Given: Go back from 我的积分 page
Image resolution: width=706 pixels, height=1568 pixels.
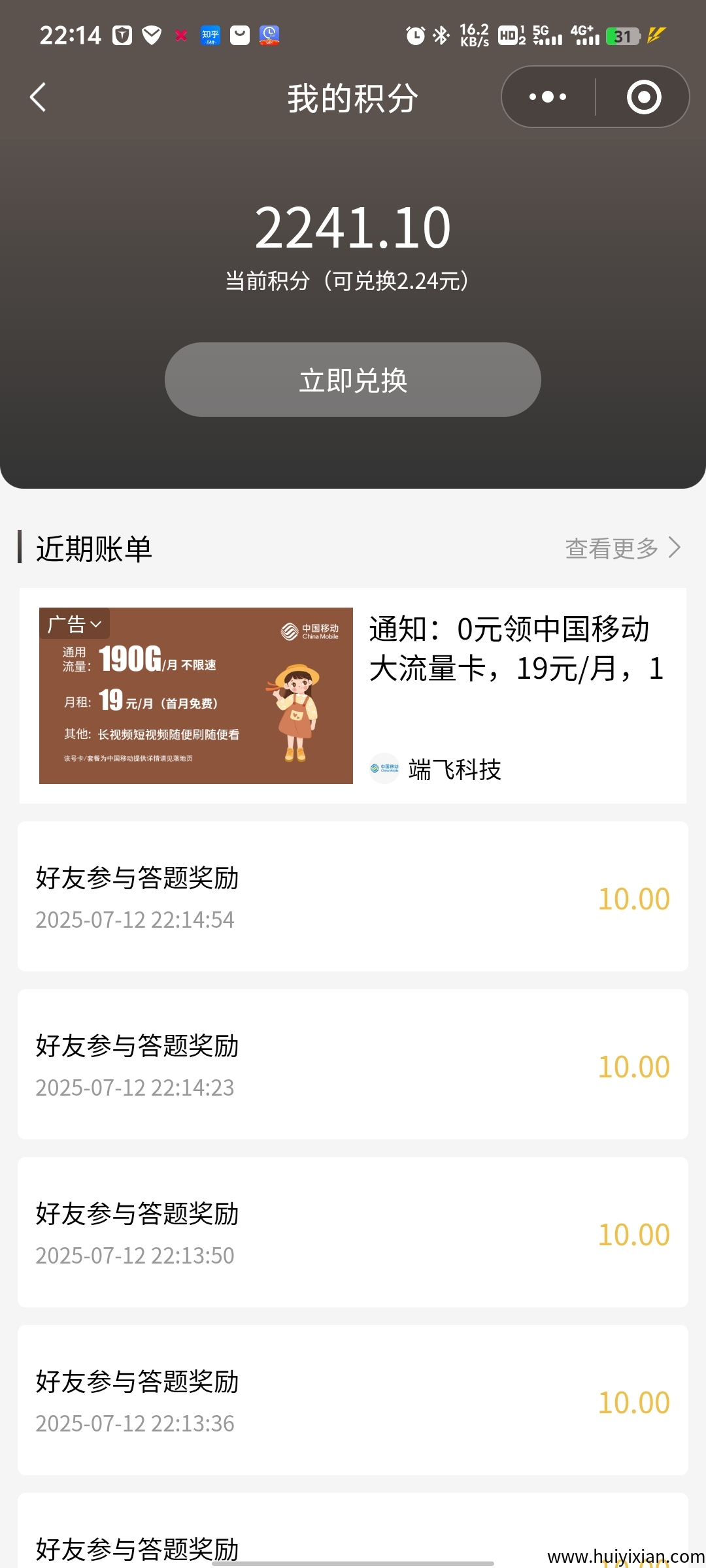Looking at the screenshot, I should tap(38, 97).
